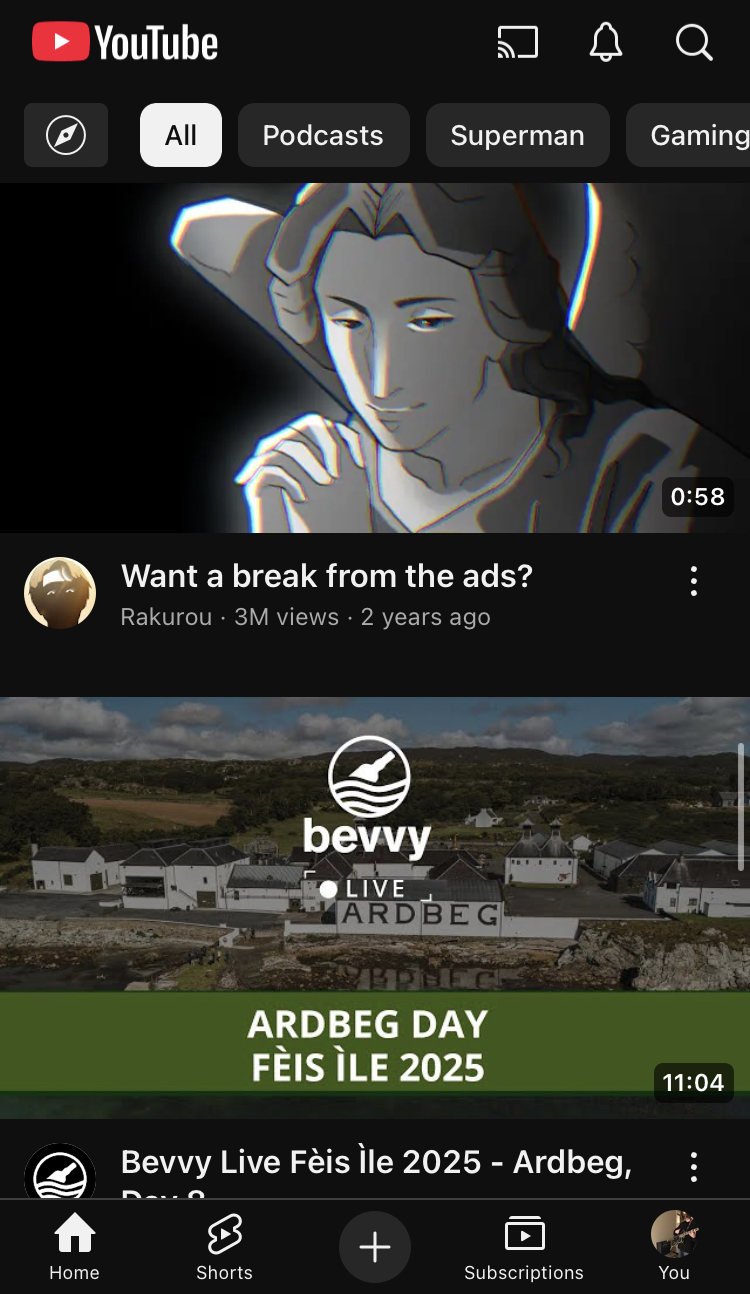Go to the Home tab
The width and height of the screenshot is (750, 1294).
75,1247
